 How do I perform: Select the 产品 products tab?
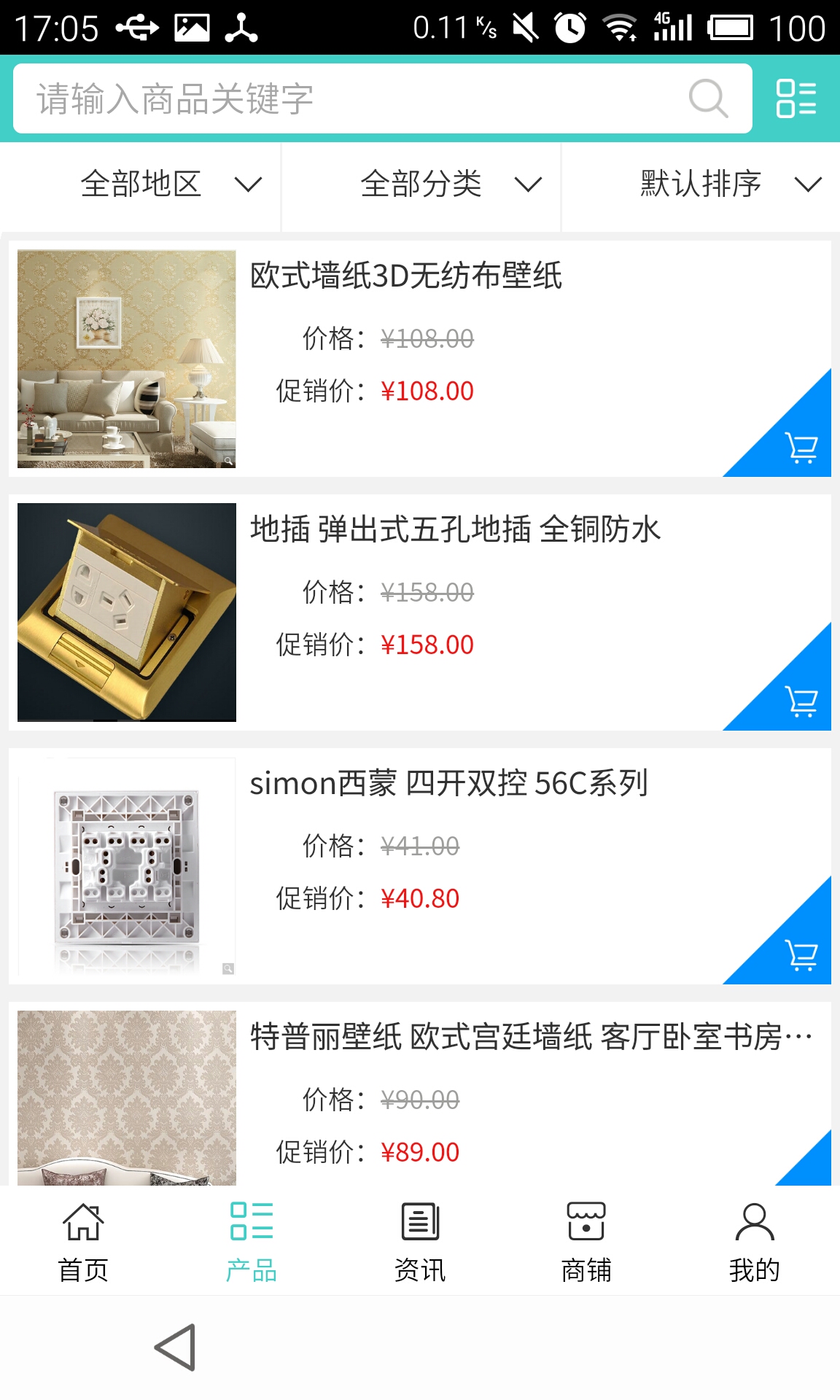(251, 1242)
